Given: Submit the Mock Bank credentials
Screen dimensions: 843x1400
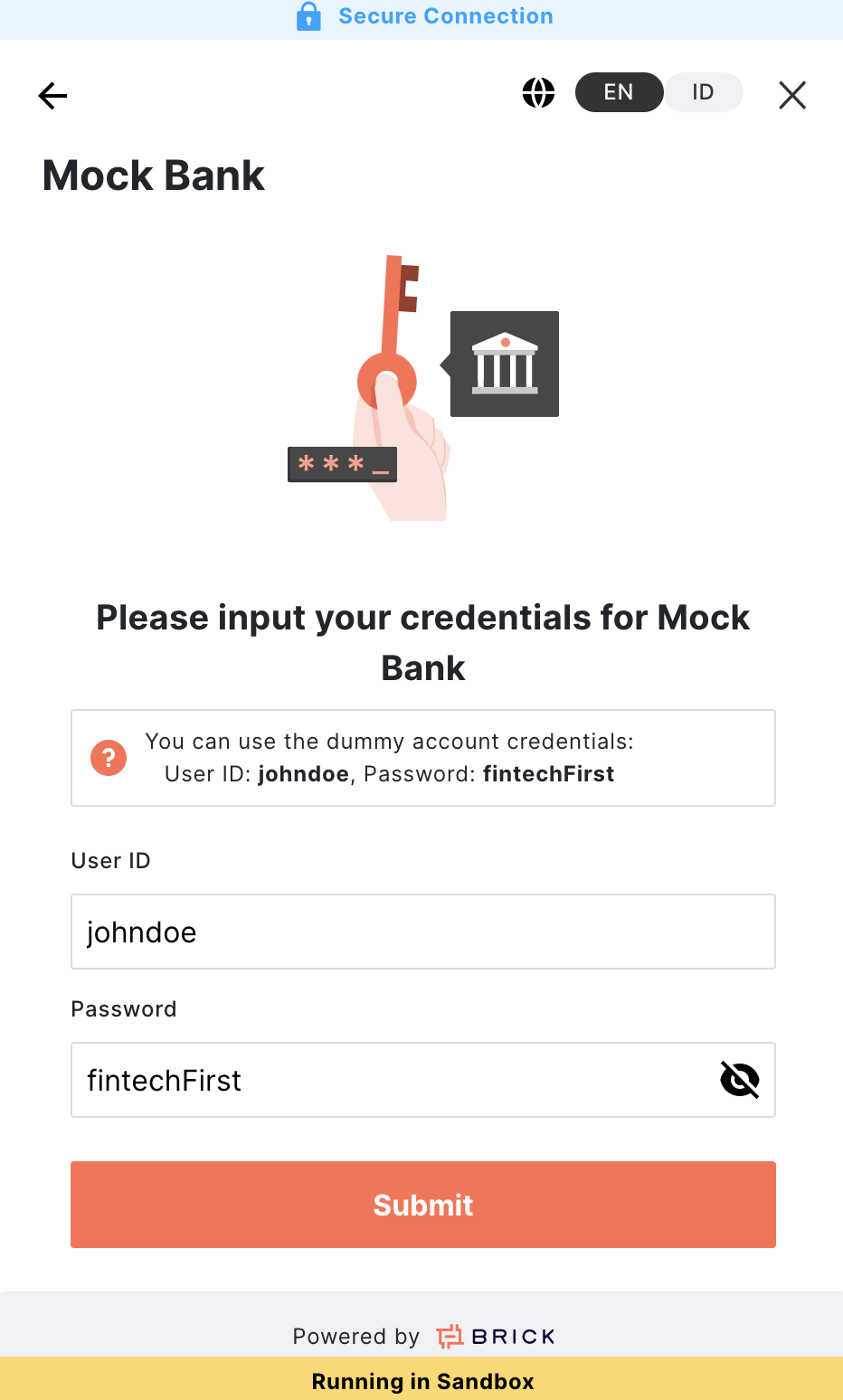Looking at the screenshot, I should (x=423, y=1205).
